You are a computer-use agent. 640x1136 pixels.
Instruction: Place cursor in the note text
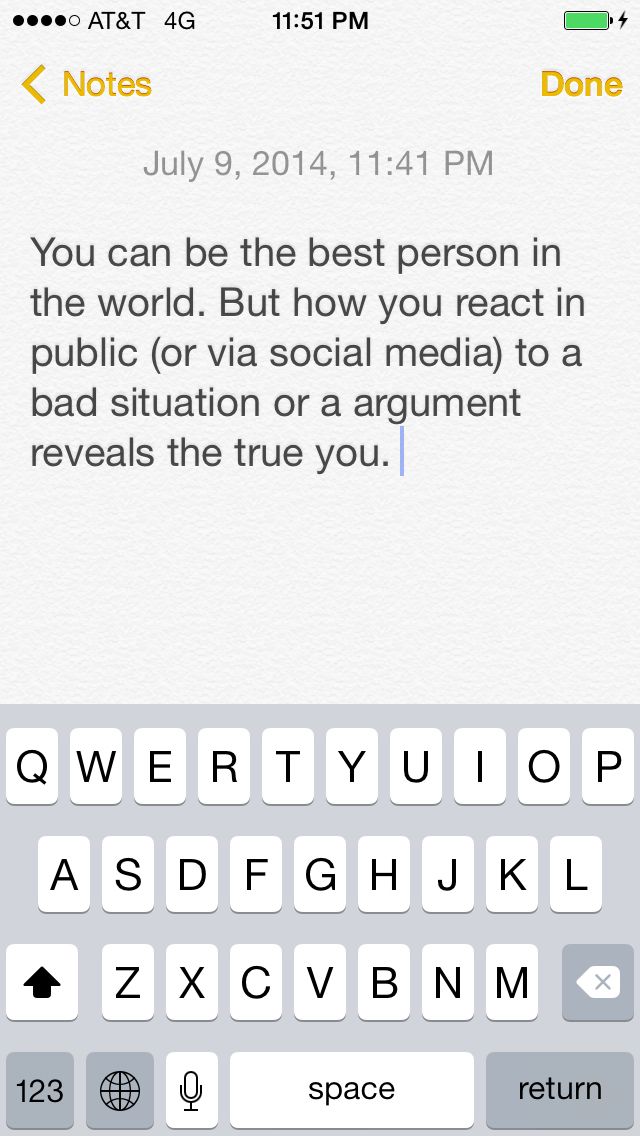[300, 352]
